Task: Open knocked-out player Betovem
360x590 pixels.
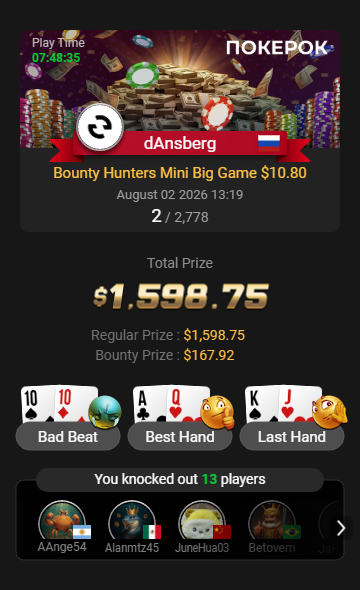Action: [x=272, y=527]
